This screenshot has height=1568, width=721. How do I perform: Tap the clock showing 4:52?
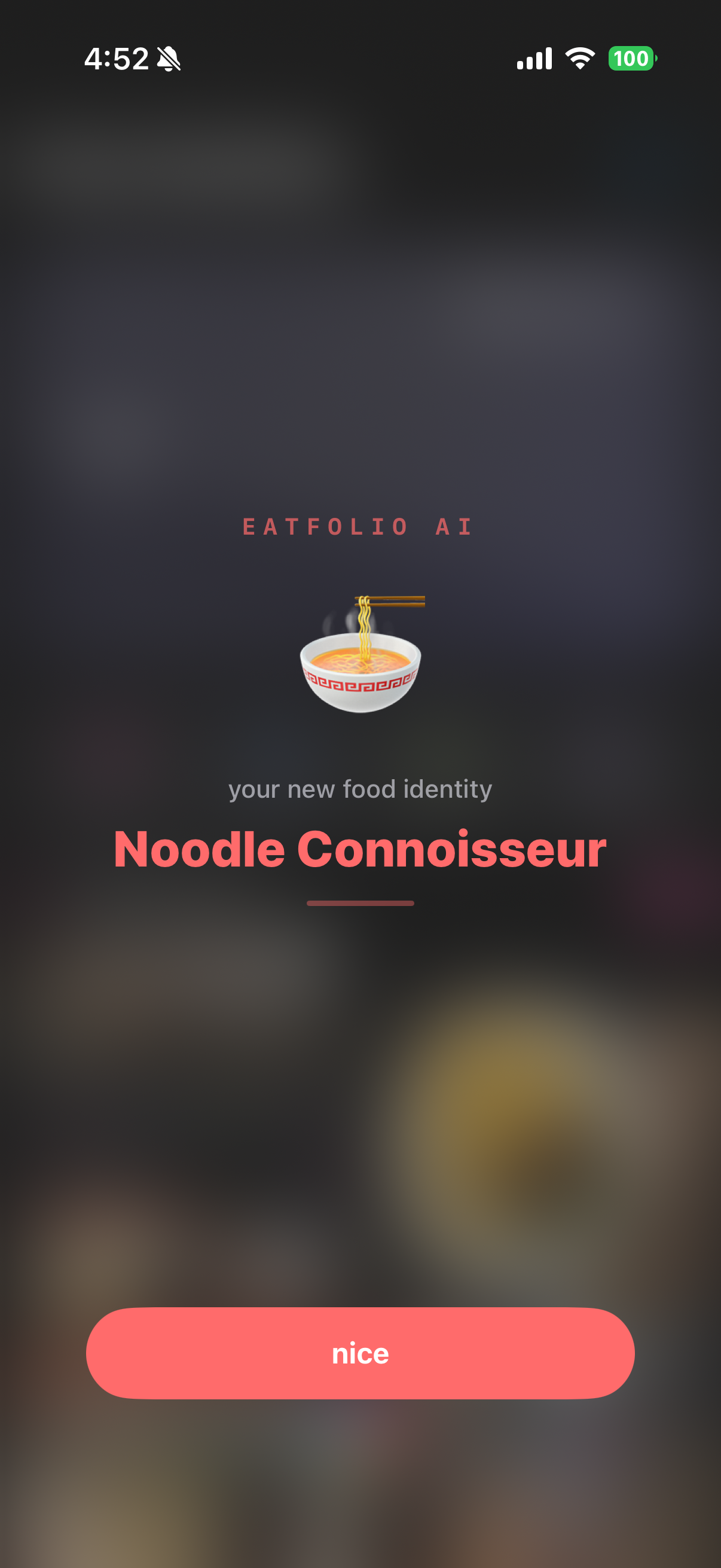(117, 57)
